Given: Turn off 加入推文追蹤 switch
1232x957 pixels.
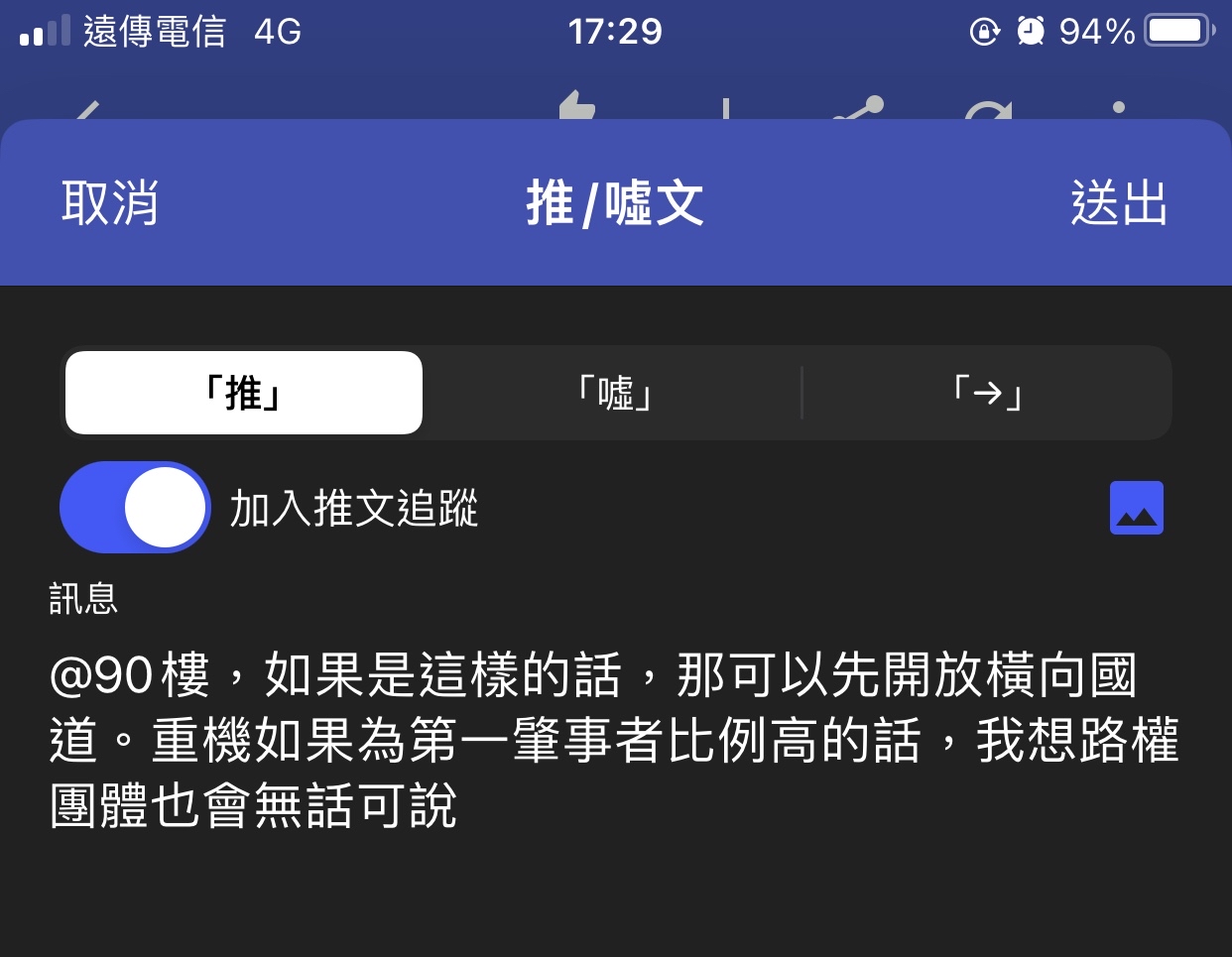Looking at the screenshot, I should [x=135, y=507].
